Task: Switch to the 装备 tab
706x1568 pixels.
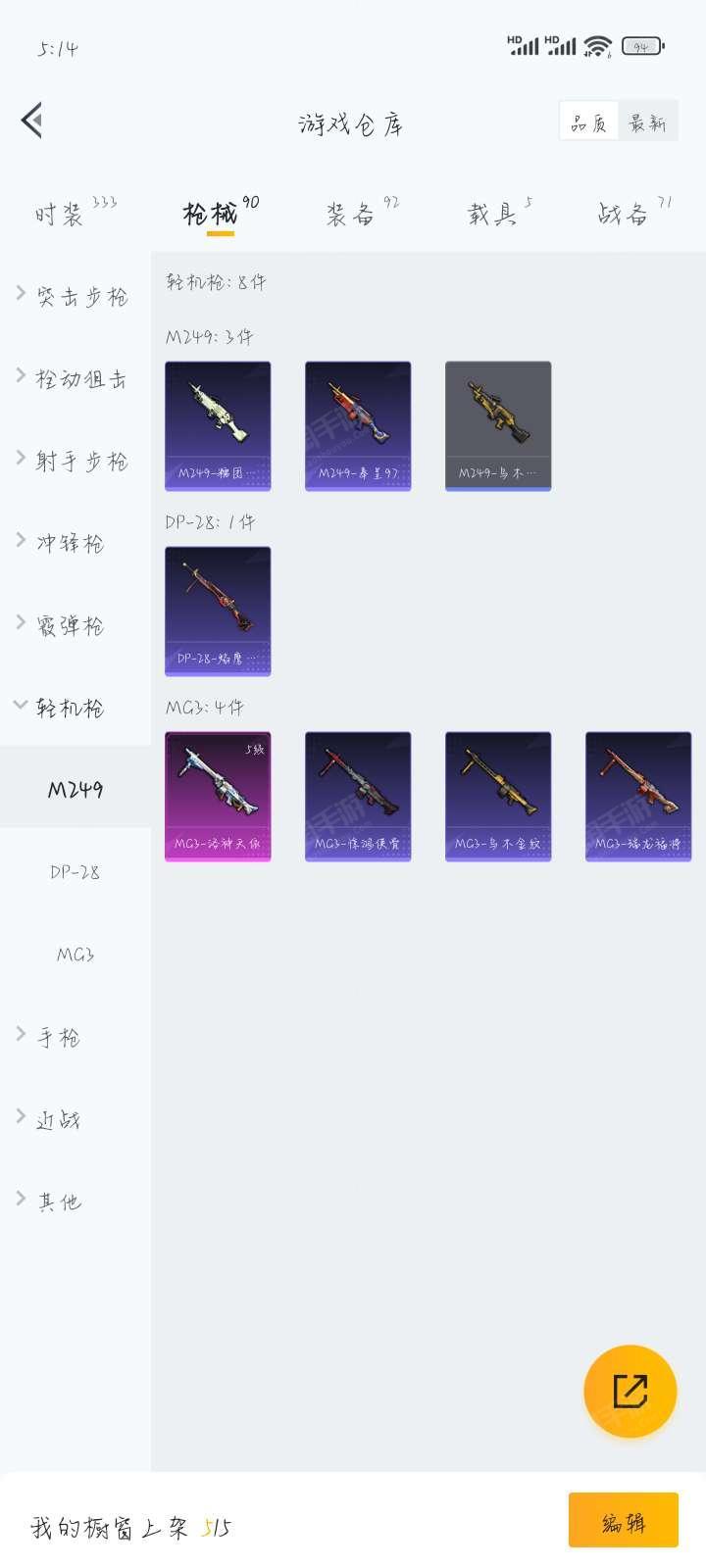Action: pyautogui.click(x=351, y=214)
